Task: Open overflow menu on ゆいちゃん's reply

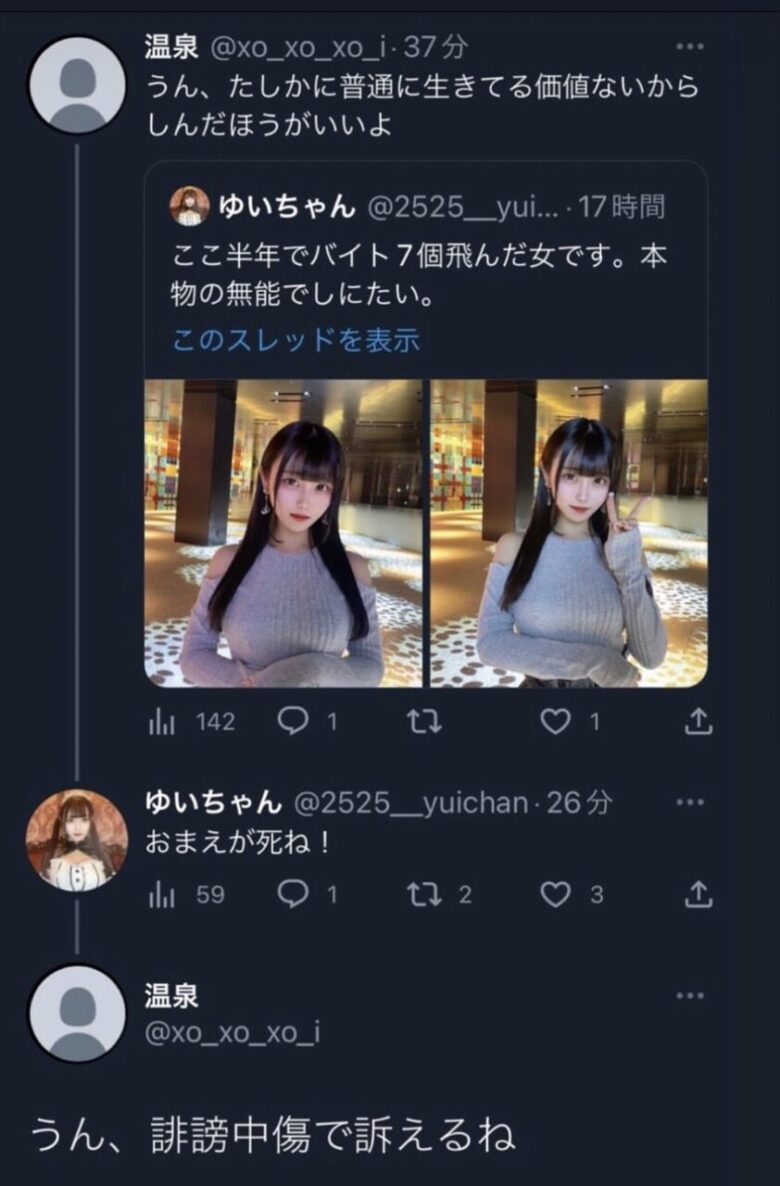Action: pos(690,803)
